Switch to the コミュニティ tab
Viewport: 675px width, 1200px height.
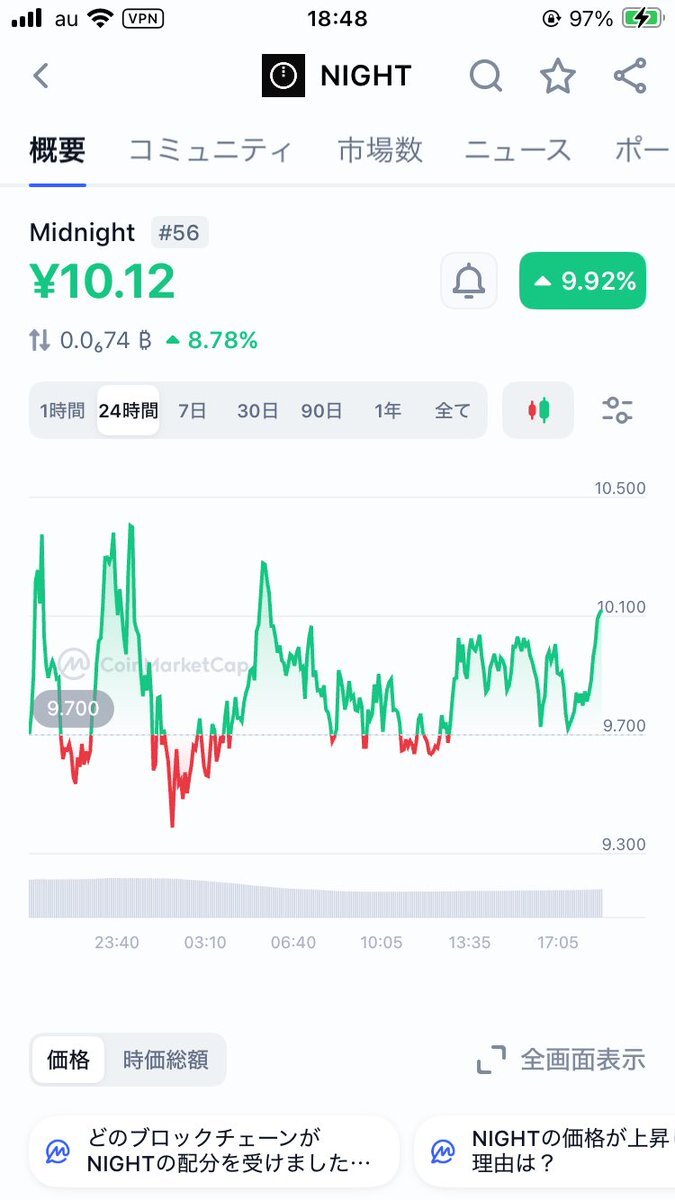click(211, 151)
